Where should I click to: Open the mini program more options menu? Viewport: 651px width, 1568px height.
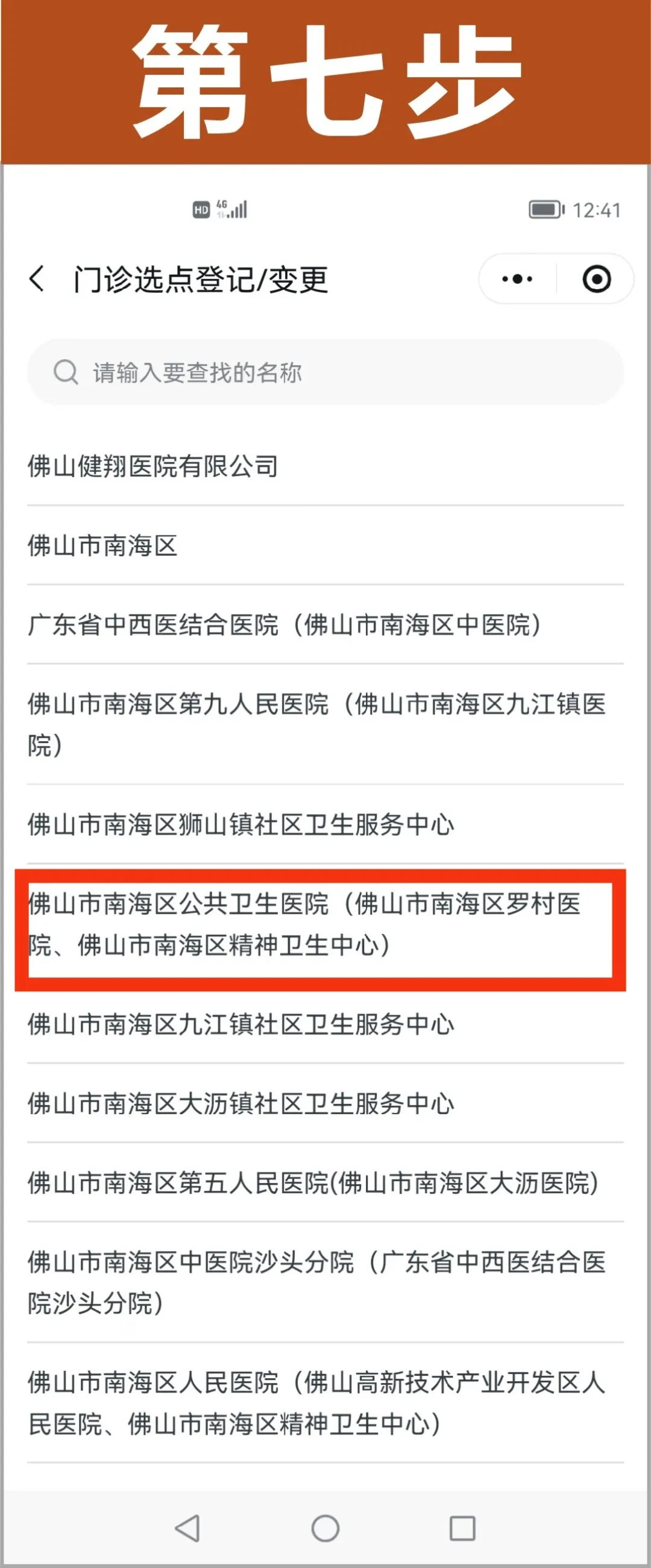click(517, 280)
